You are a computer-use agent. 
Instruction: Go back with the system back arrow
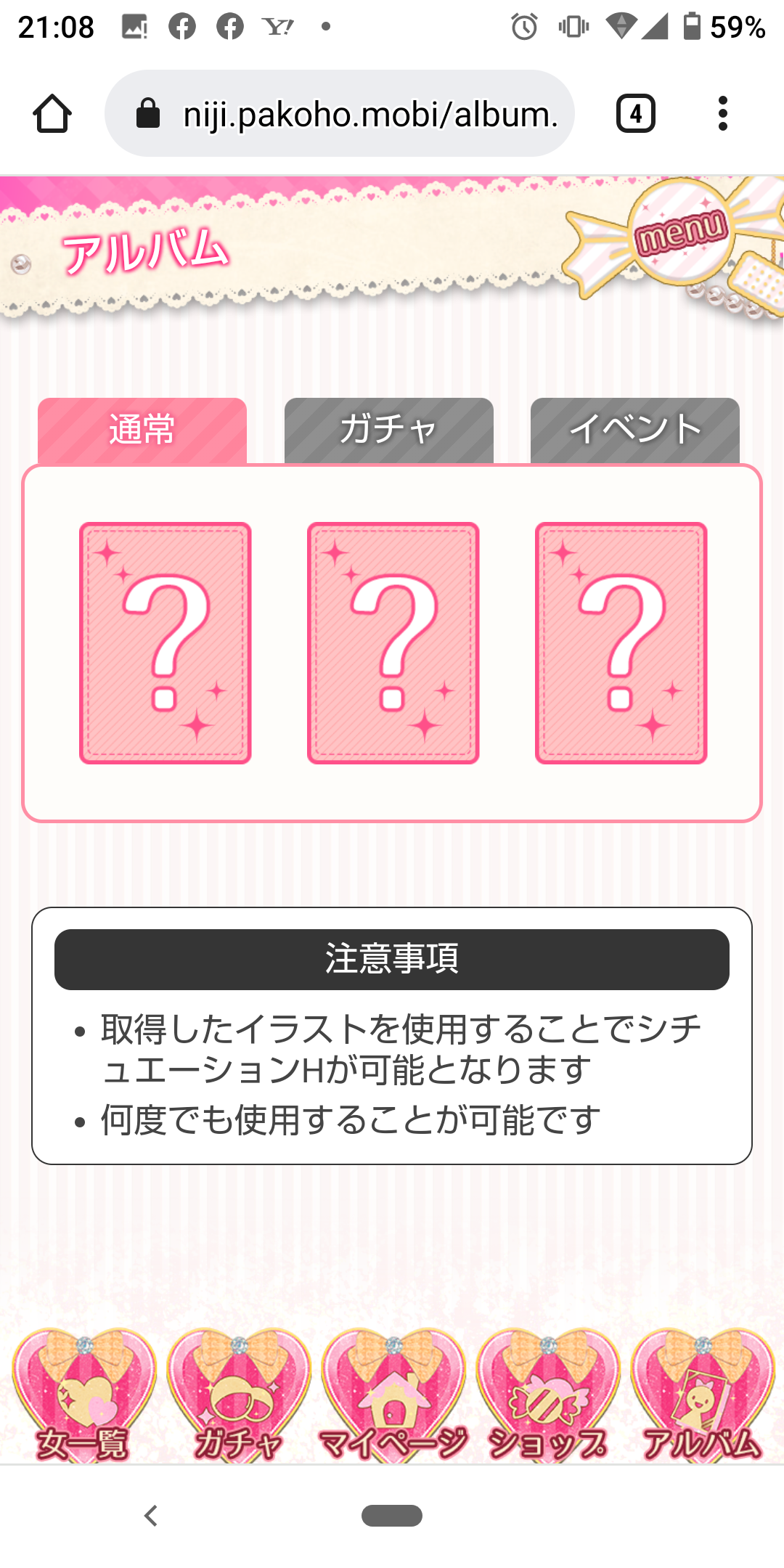(x=151, y=1516)
